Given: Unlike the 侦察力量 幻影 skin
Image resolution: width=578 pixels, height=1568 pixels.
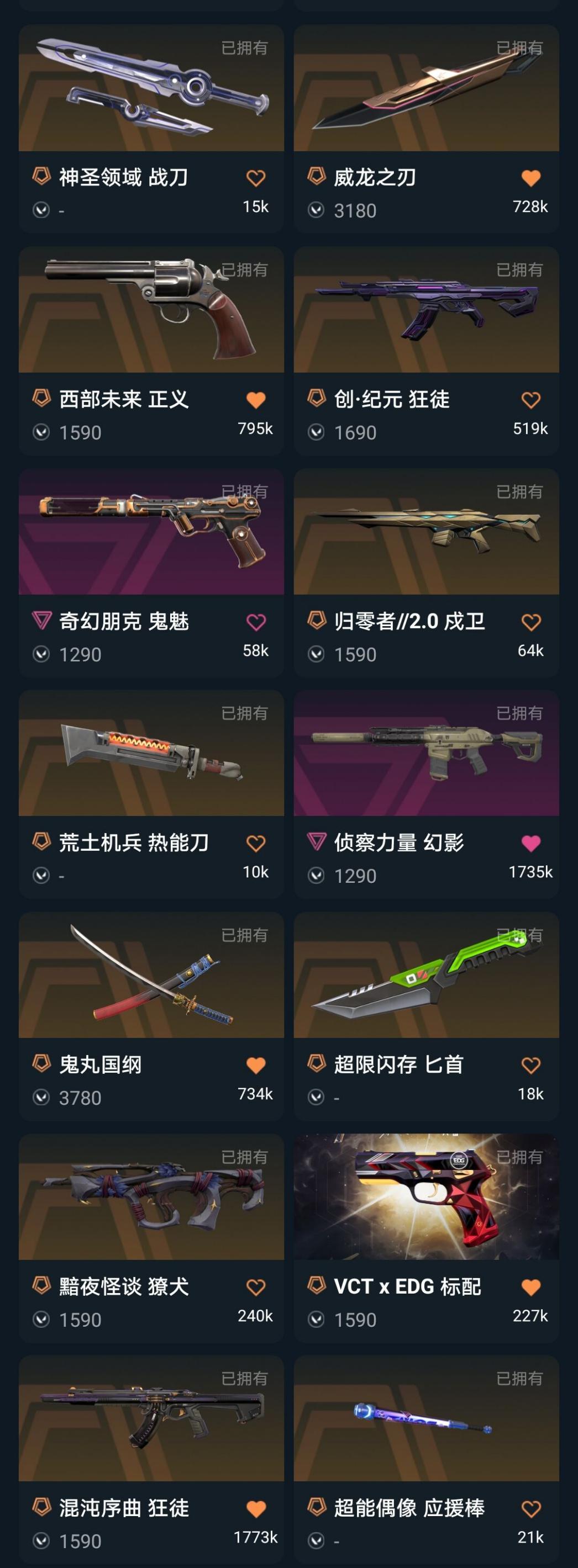Looking at the screenshot, I should 531,844.
